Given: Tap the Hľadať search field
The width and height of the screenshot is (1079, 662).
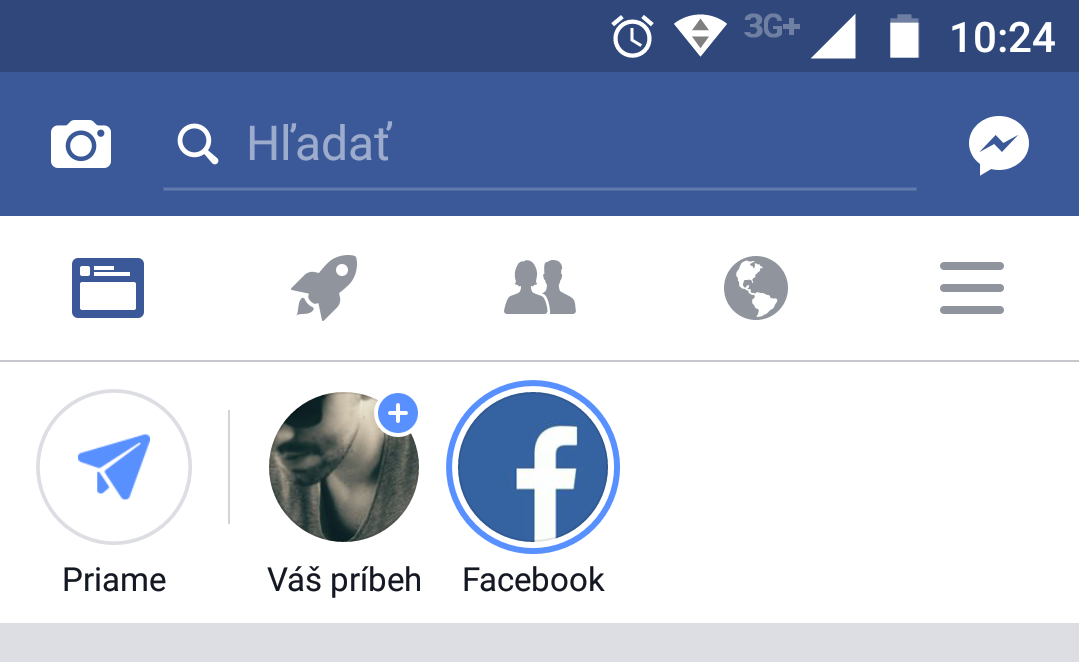Looking at the screenshot, I should (x=540, y=146).
